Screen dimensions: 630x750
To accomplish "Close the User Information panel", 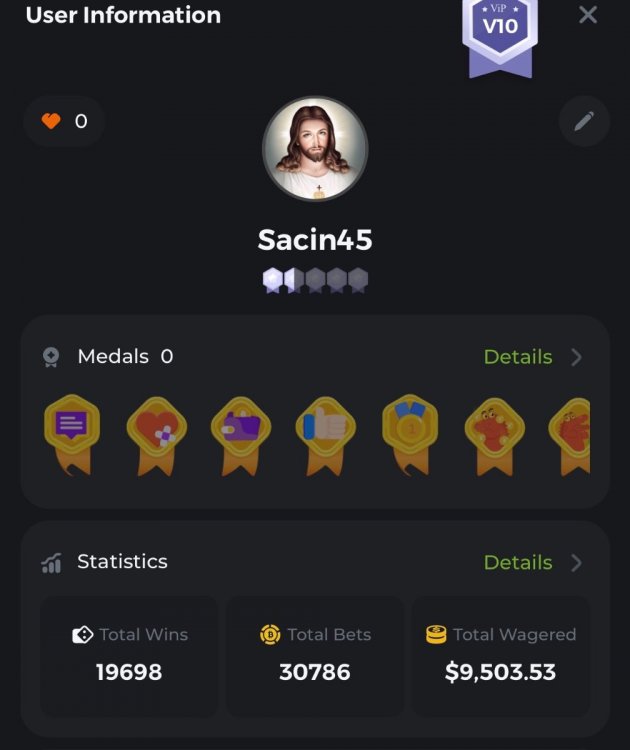I will 588,15.
